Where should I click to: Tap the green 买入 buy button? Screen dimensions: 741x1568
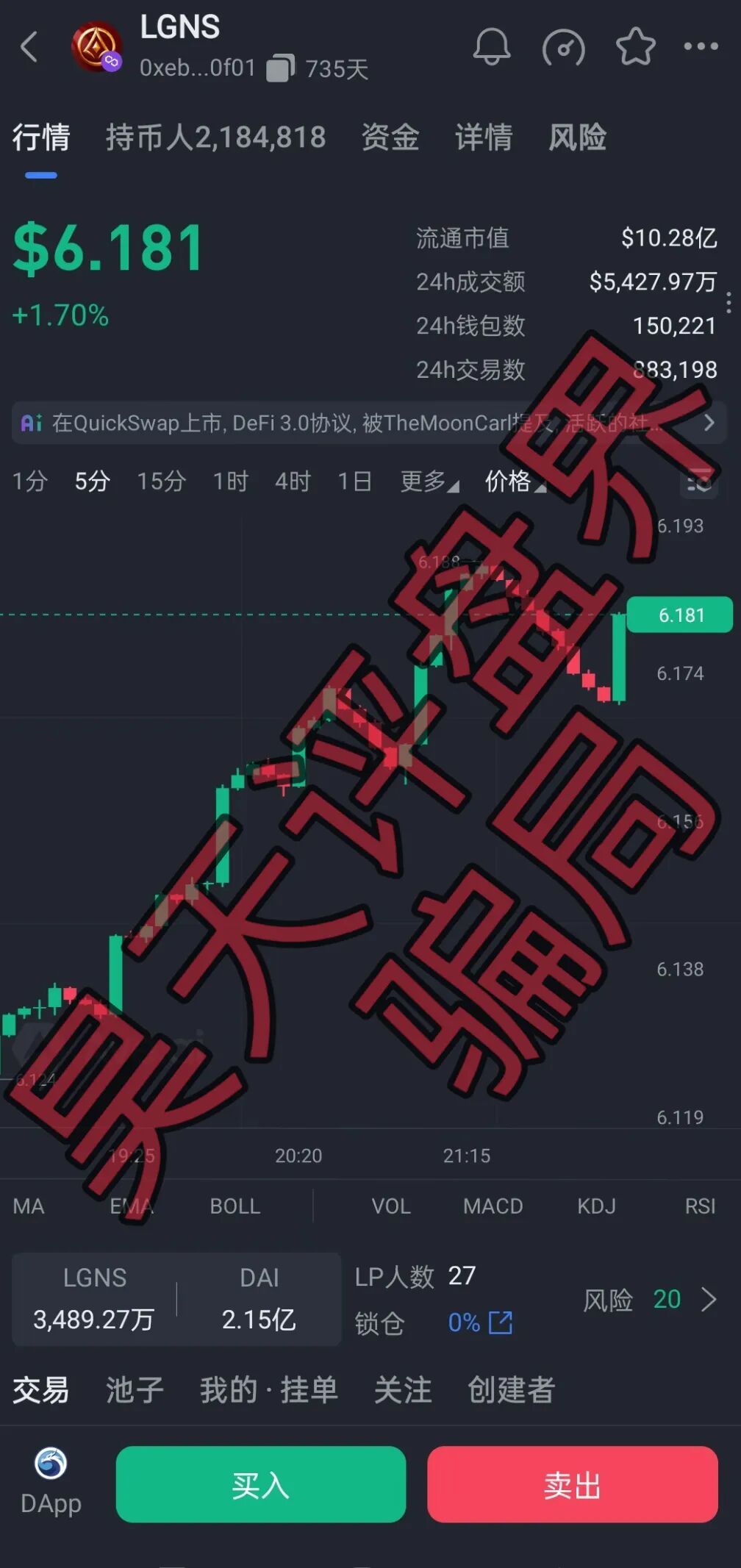pos(261,1484)
